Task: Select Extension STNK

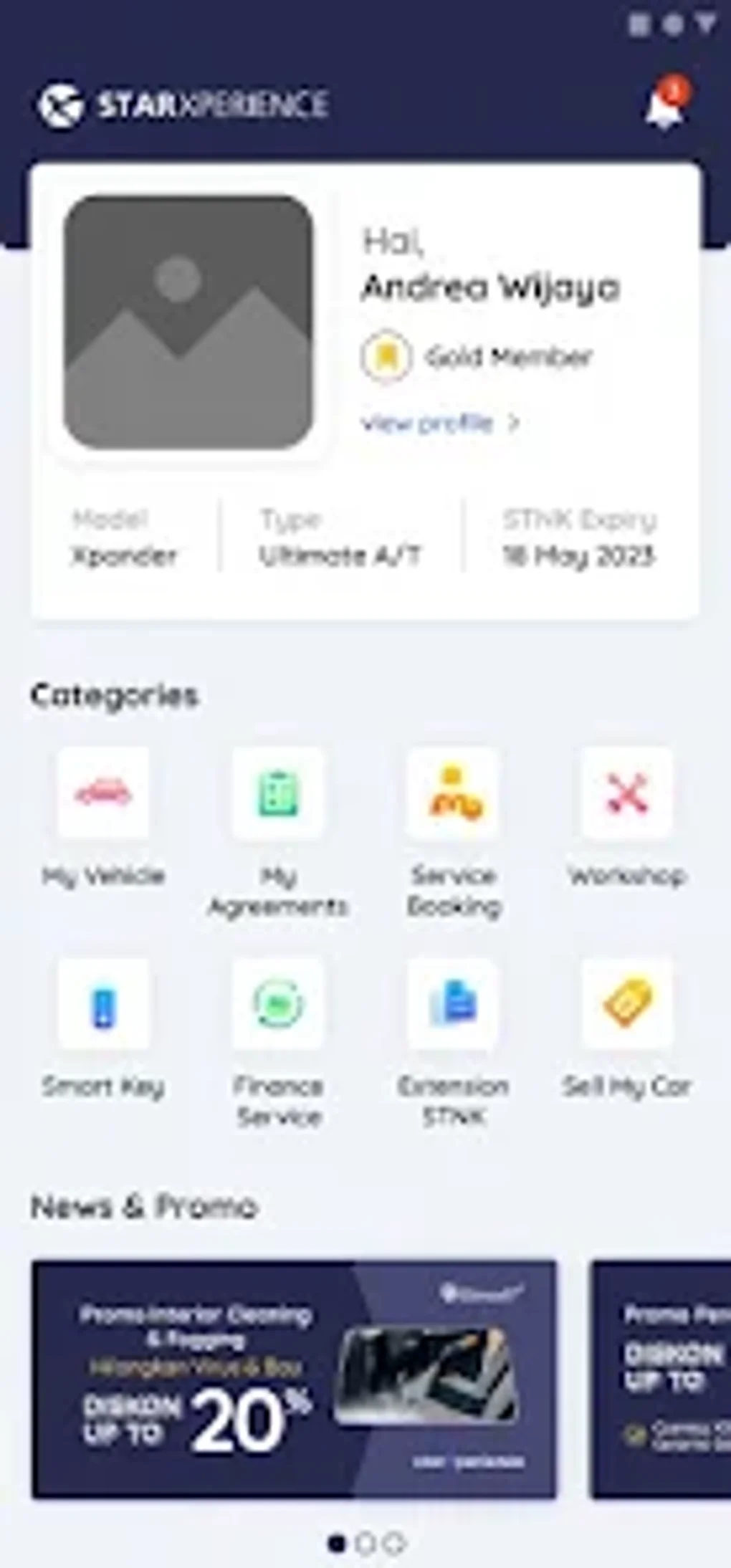Action: click(x=452, y=1004)
